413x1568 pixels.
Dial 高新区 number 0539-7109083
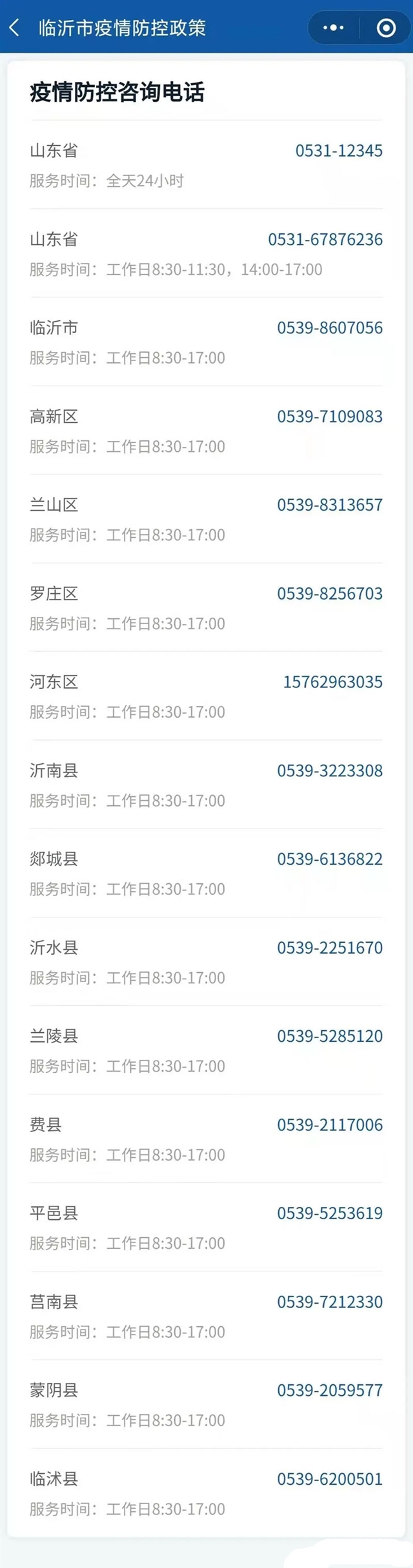[x=330, y=416]
